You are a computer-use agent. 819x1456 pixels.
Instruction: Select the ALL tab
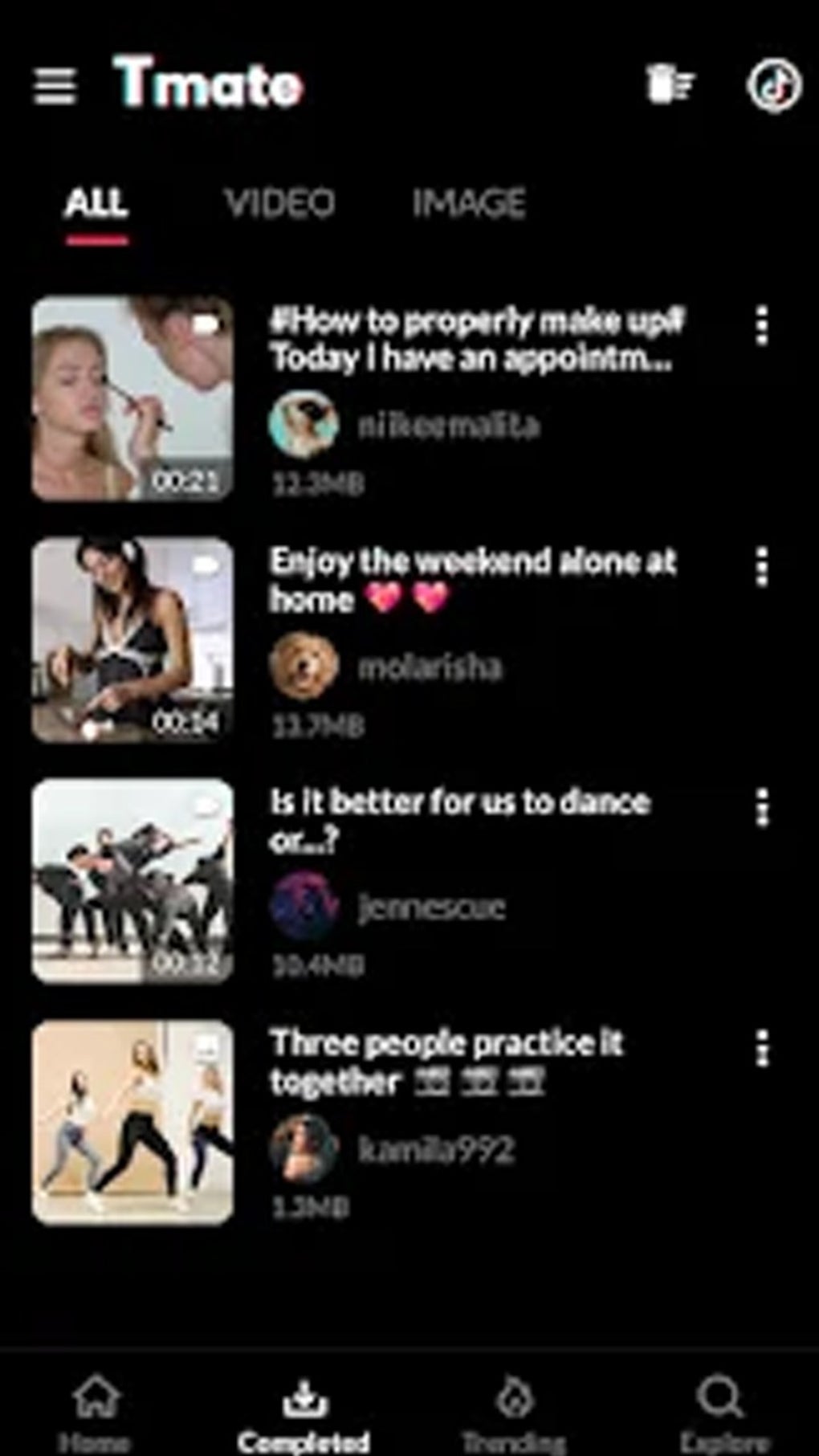tap(97, 203)
